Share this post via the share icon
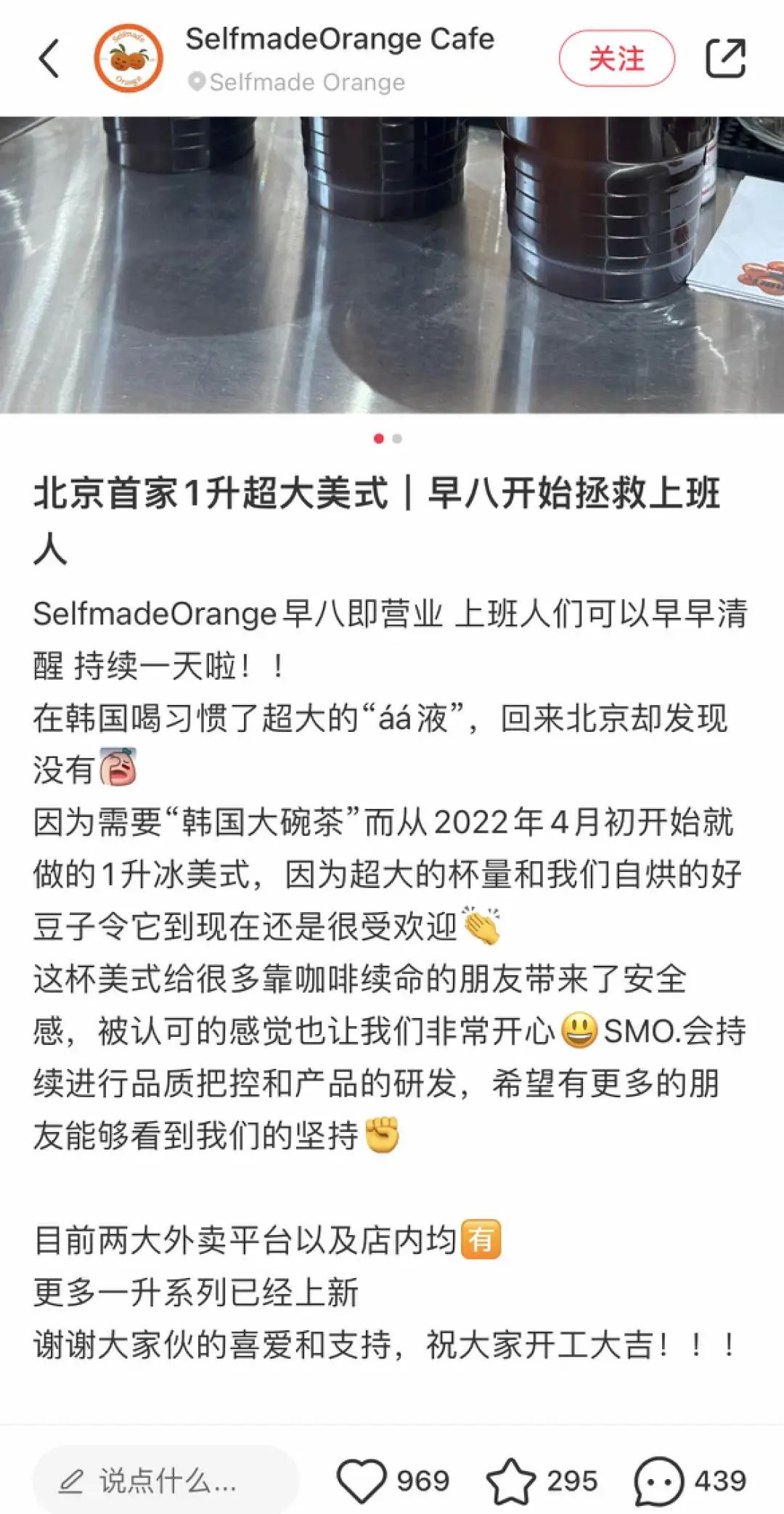The width and height of the screenshot is (784, 1514). pos(725,58)
